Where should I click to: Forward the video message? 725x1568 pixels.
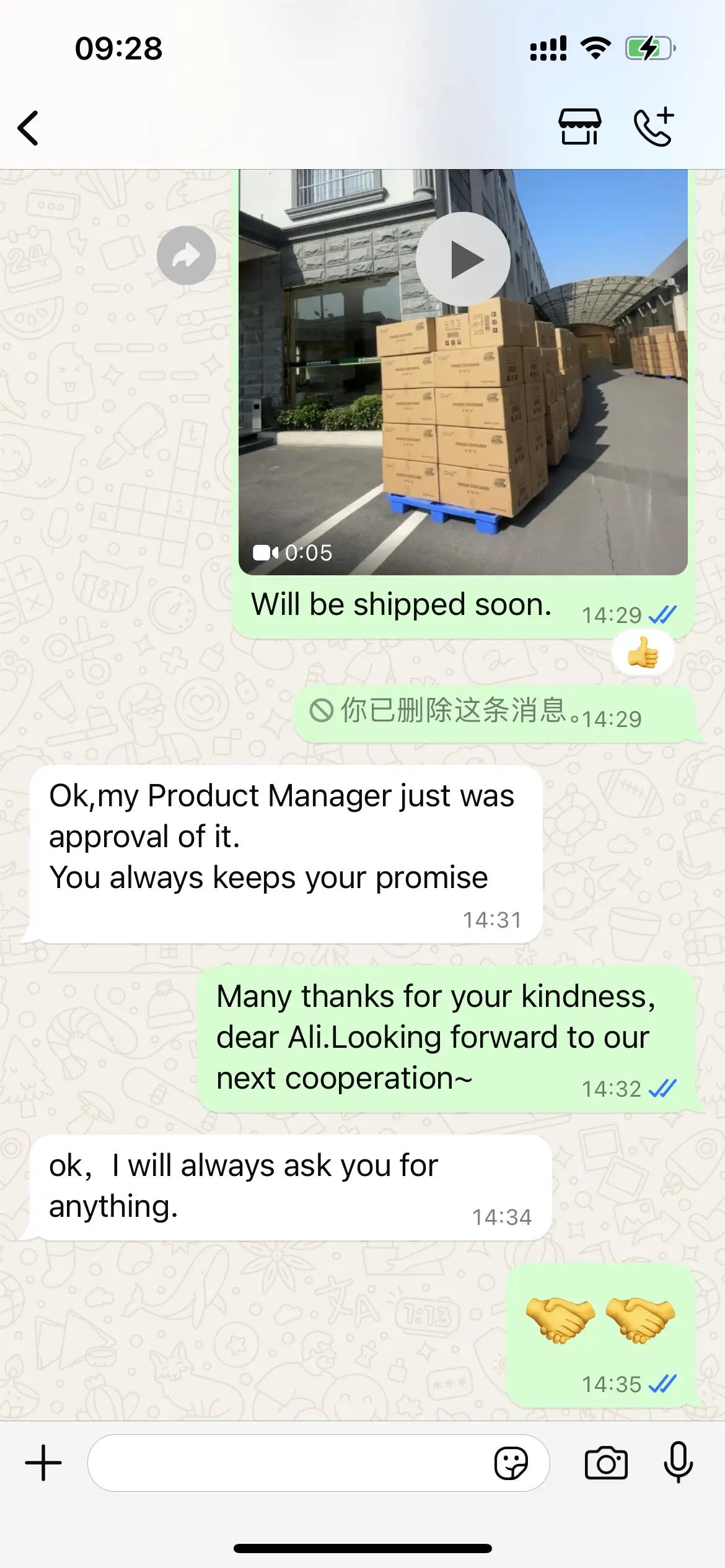tap(186, 255)
